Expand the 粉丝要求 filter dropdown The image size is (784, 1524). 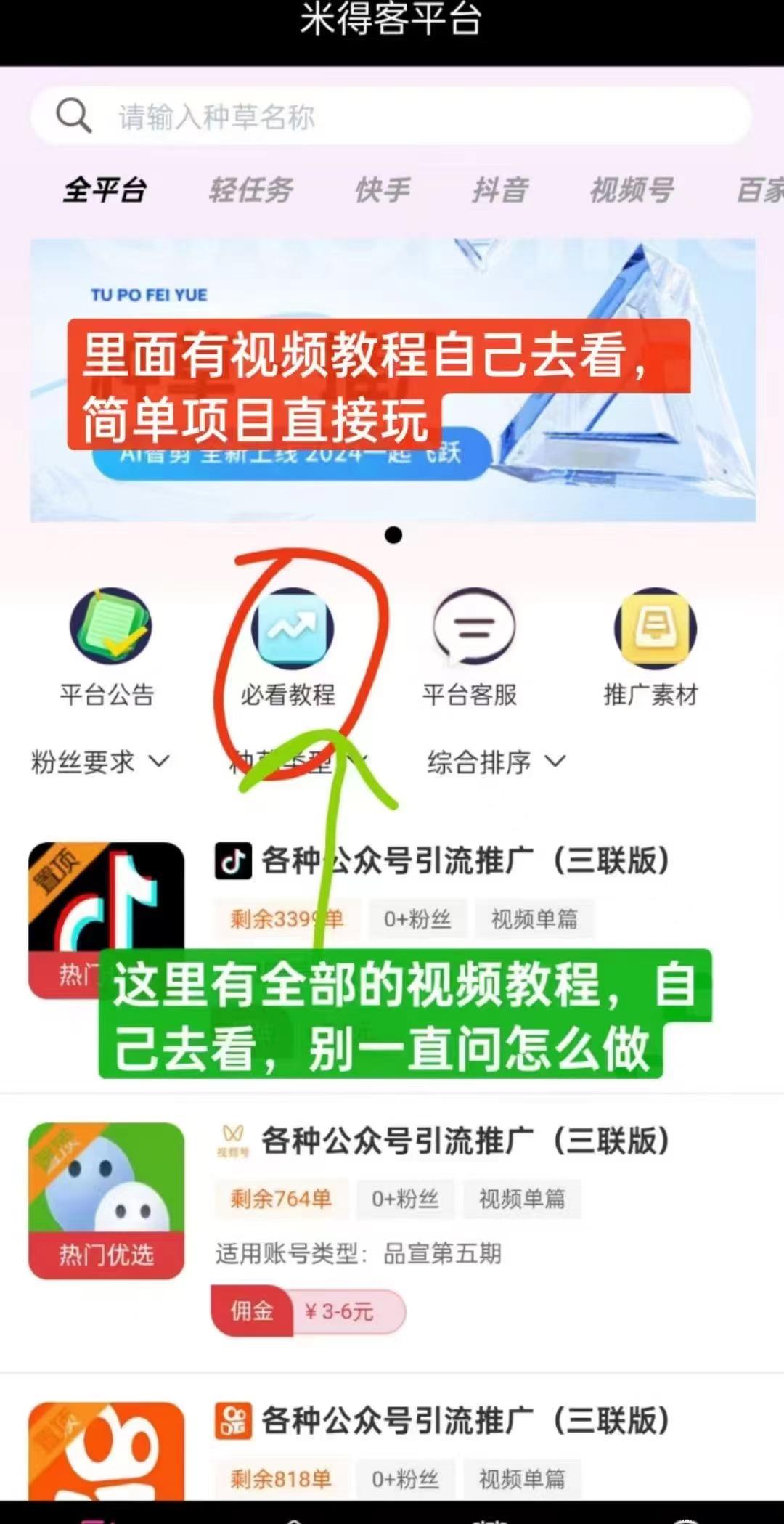[100, 762]
